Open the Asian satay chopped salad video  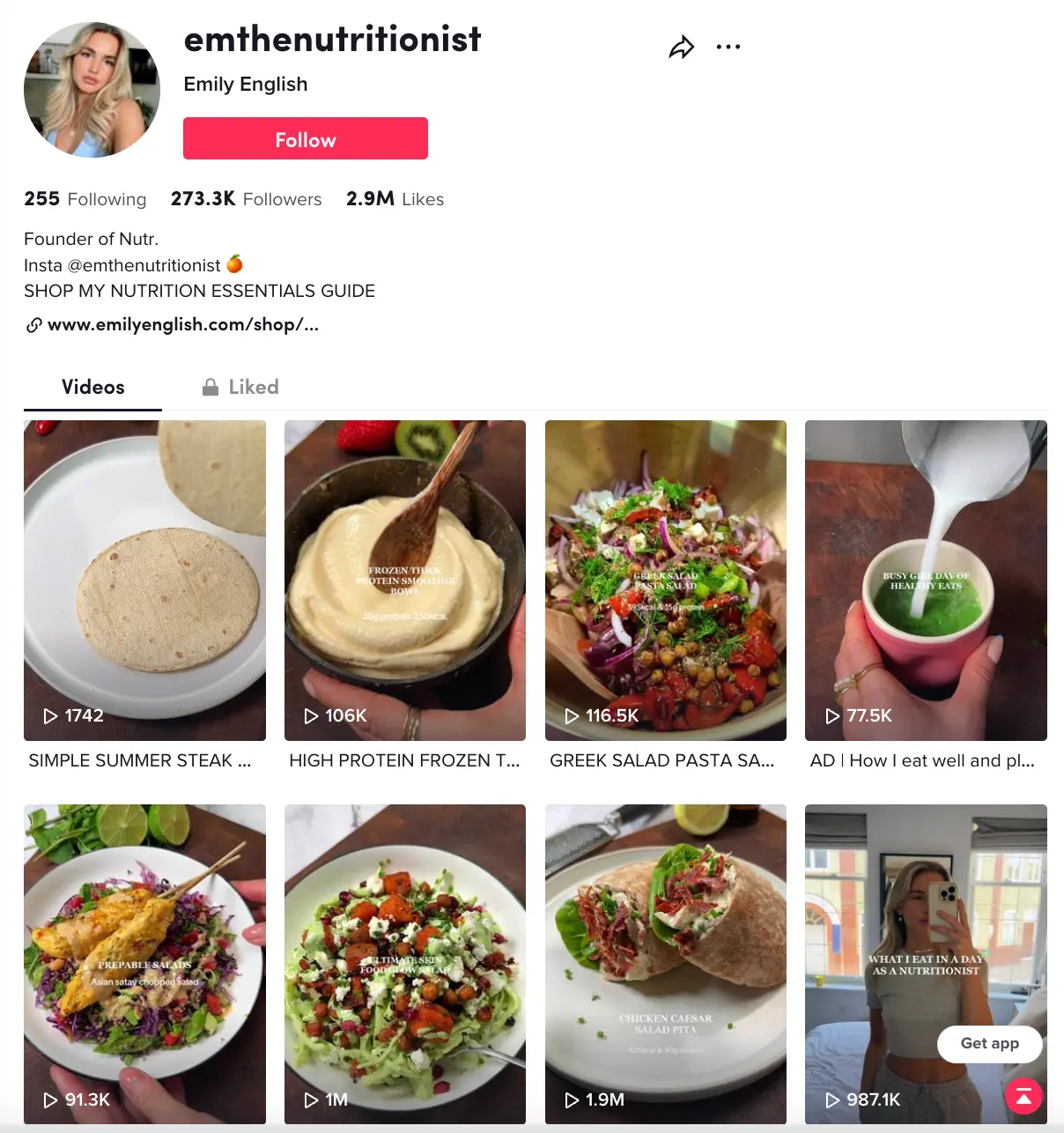point(144,963)
